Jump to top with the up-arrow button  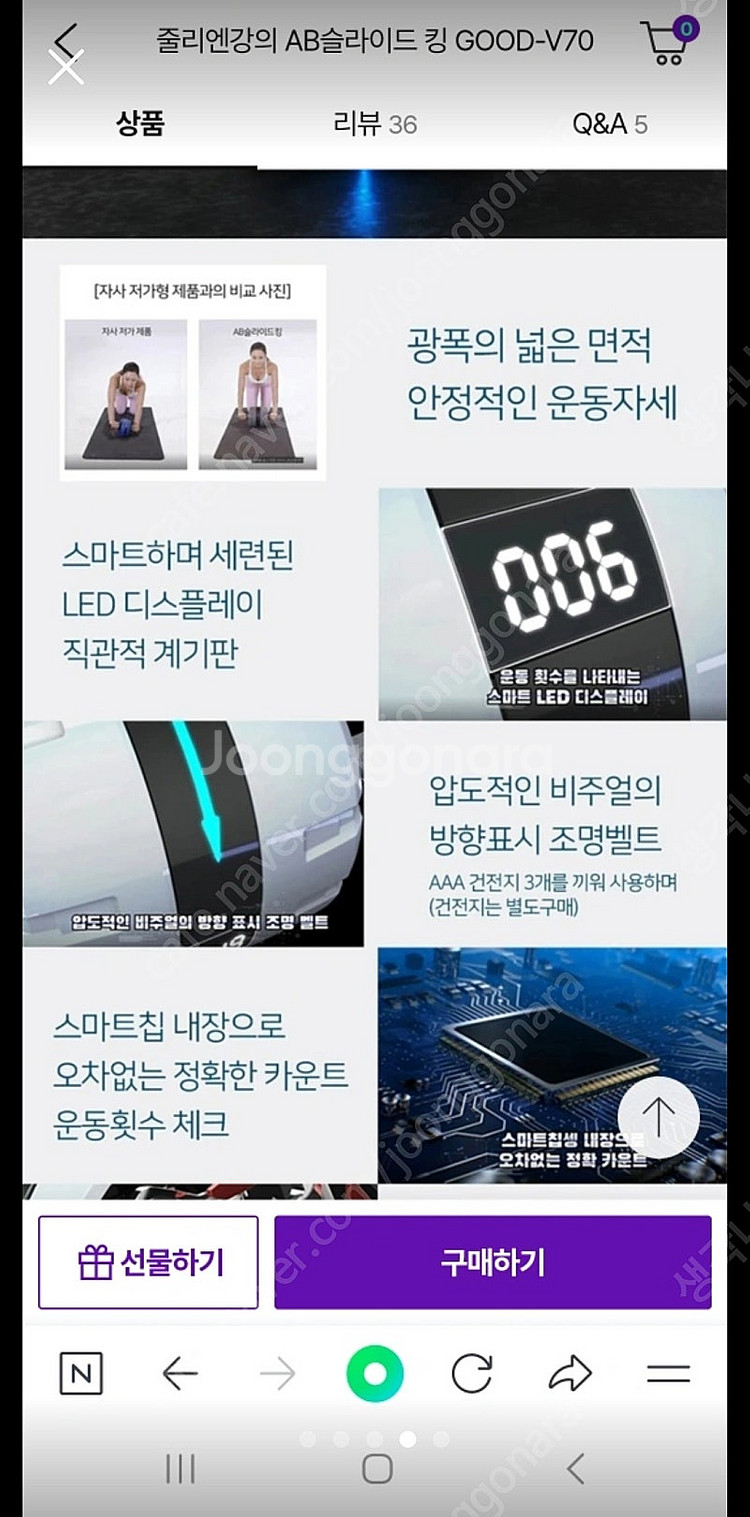[x=659, y=1115]
